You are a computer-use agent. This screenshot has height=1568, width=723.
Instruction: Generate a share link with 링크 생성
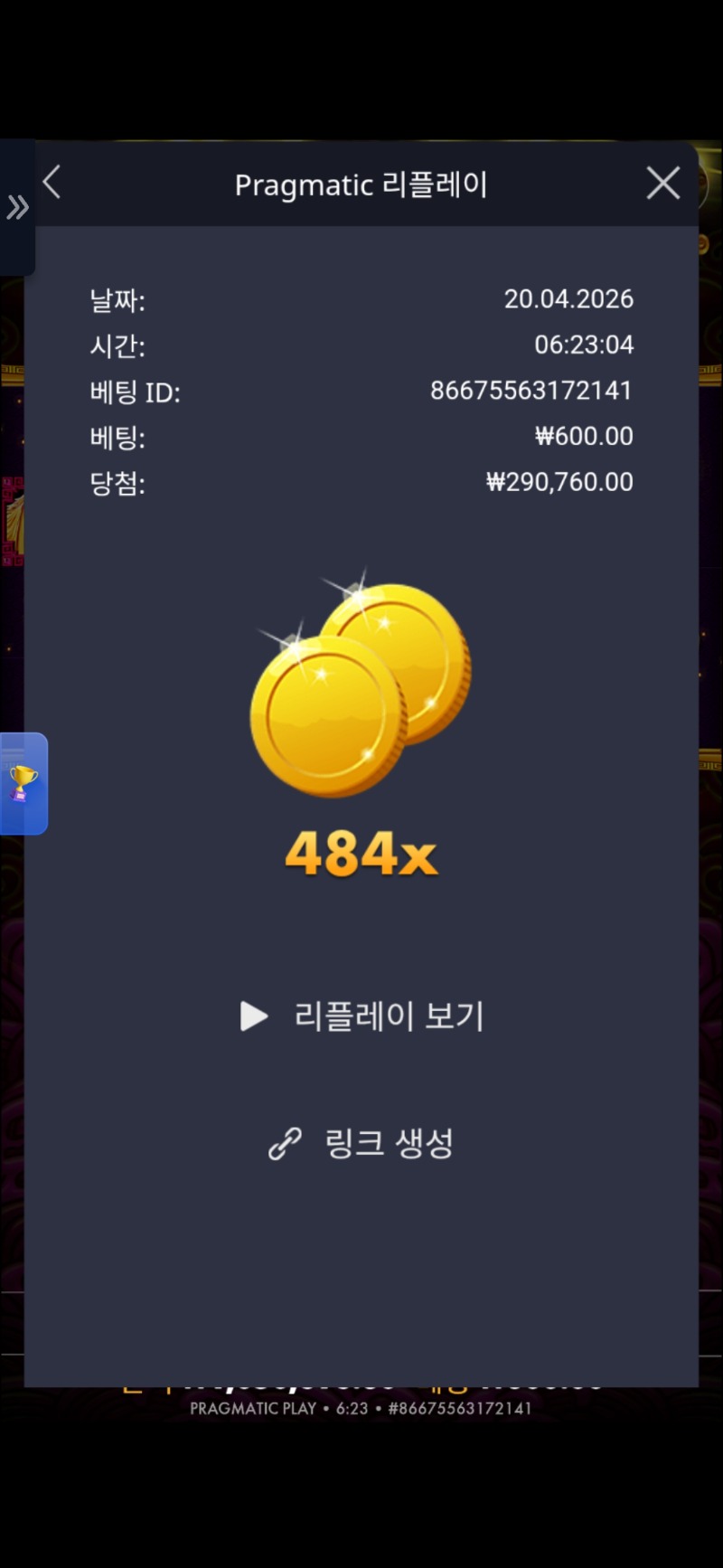361,1143
